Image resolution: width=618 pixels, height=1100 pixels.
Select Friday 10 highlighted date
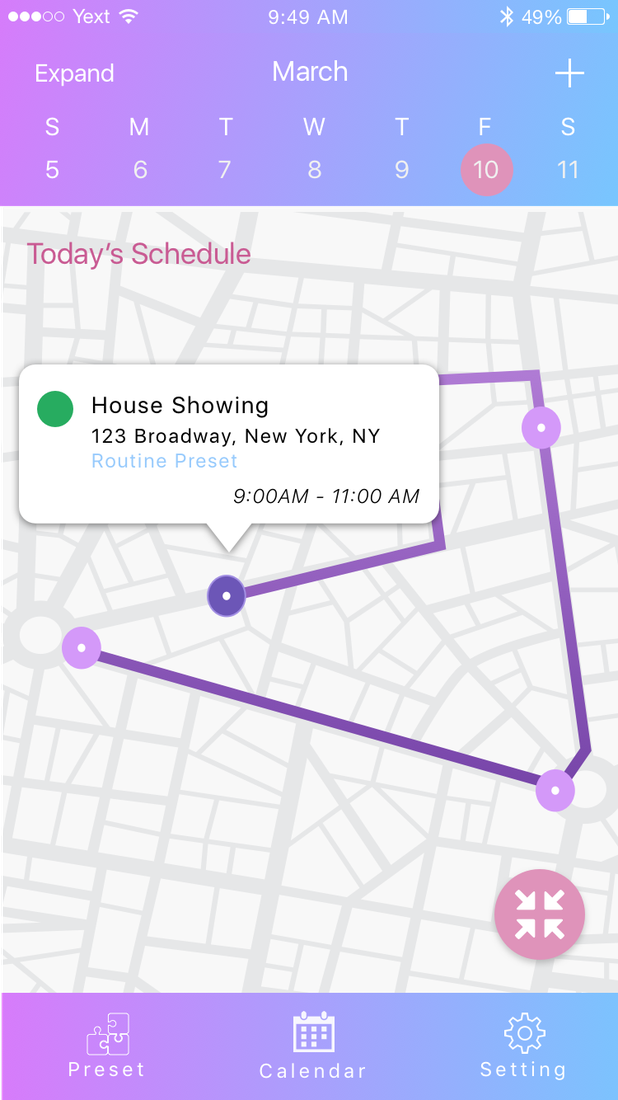486,170
